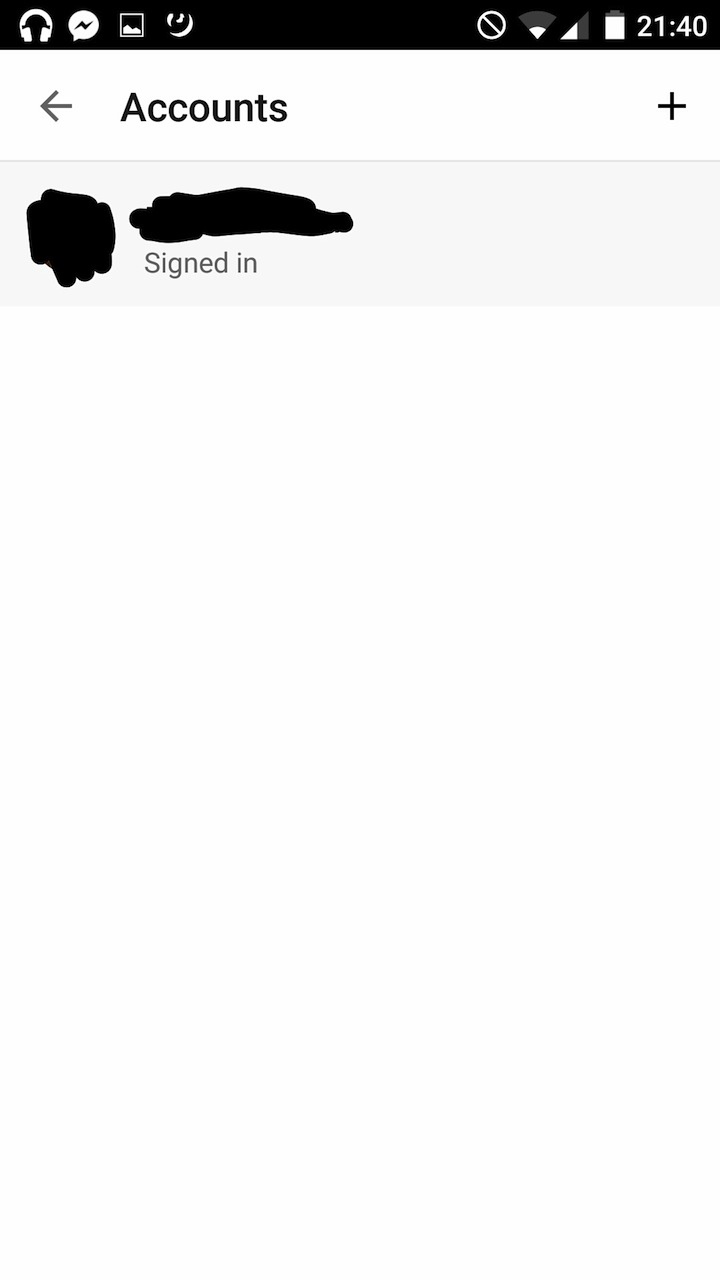Go back from the Accounts screen
This screenshot has width=720, height=1280.
56,106
